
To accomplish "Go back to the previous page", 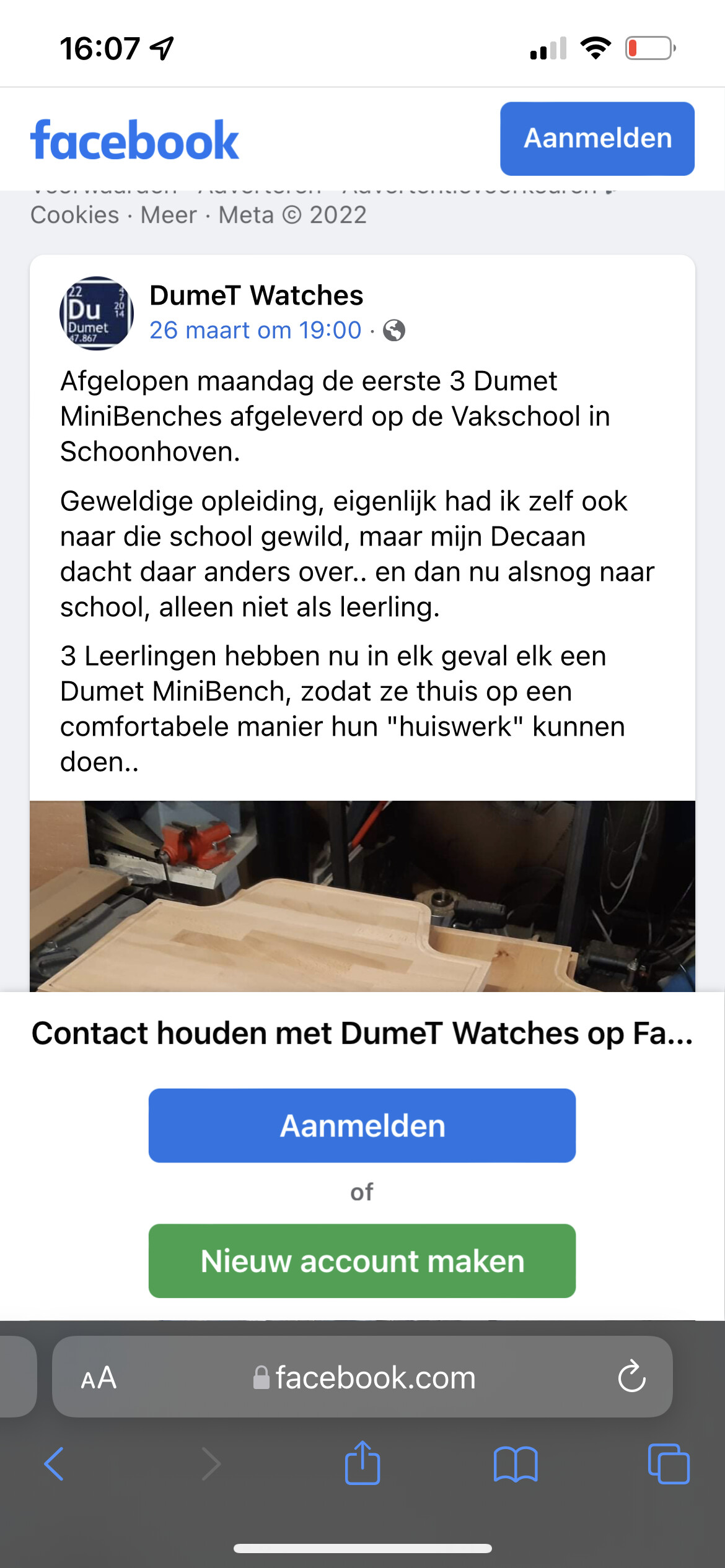I will pos(54,1464).
